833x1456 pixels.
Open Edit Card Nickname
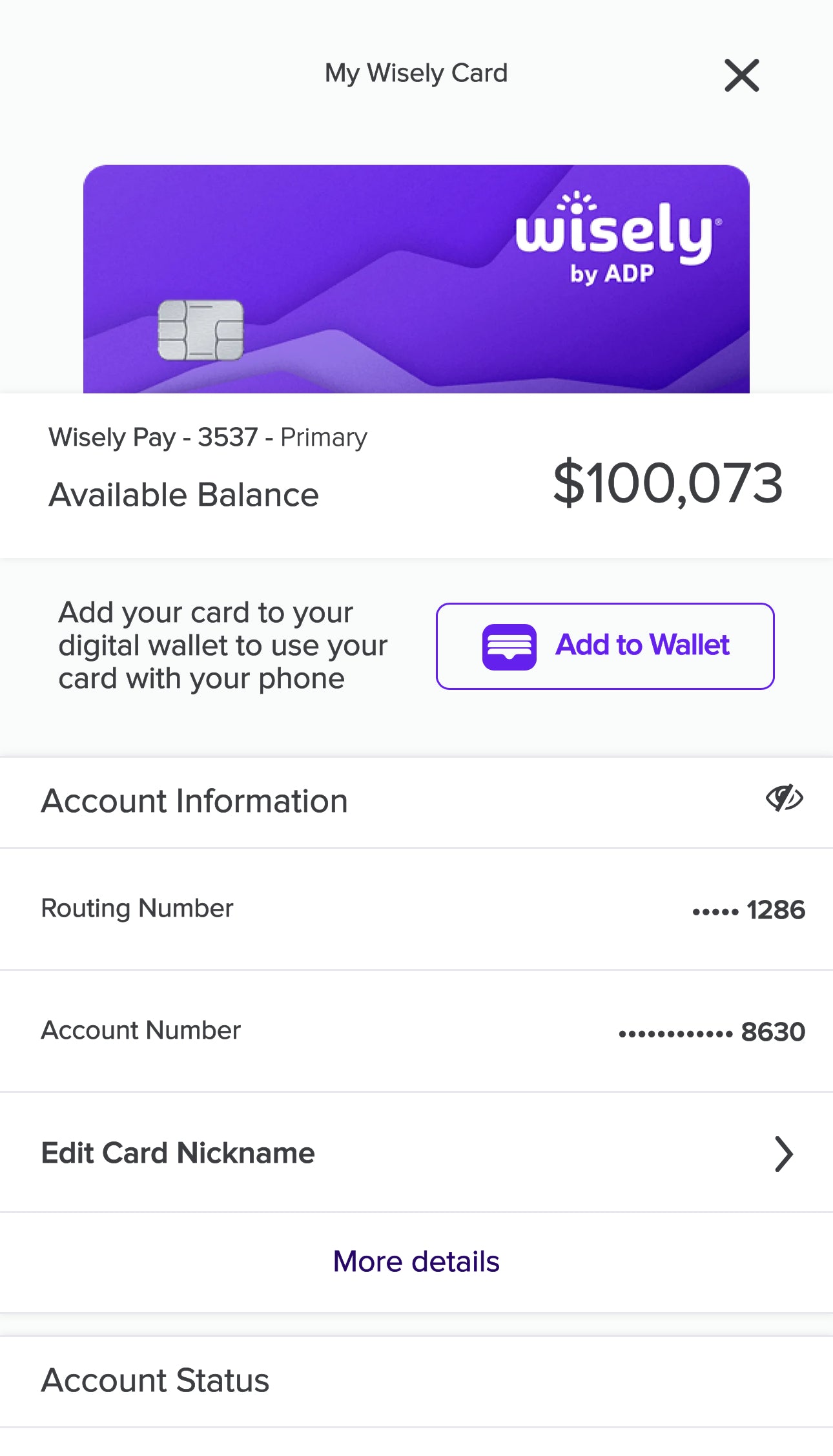coord(416,1154)
